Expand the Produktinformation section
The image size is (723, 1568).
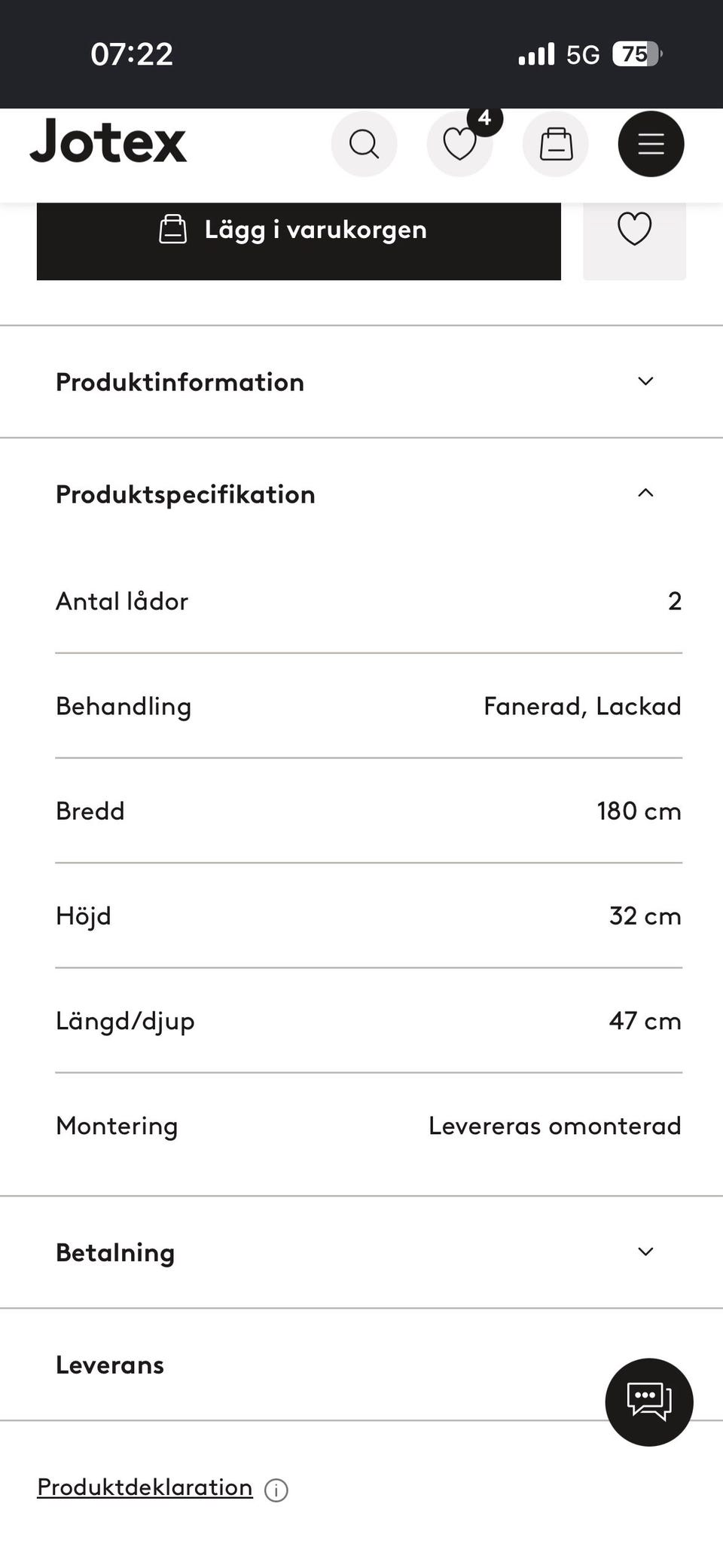point(361,382)
